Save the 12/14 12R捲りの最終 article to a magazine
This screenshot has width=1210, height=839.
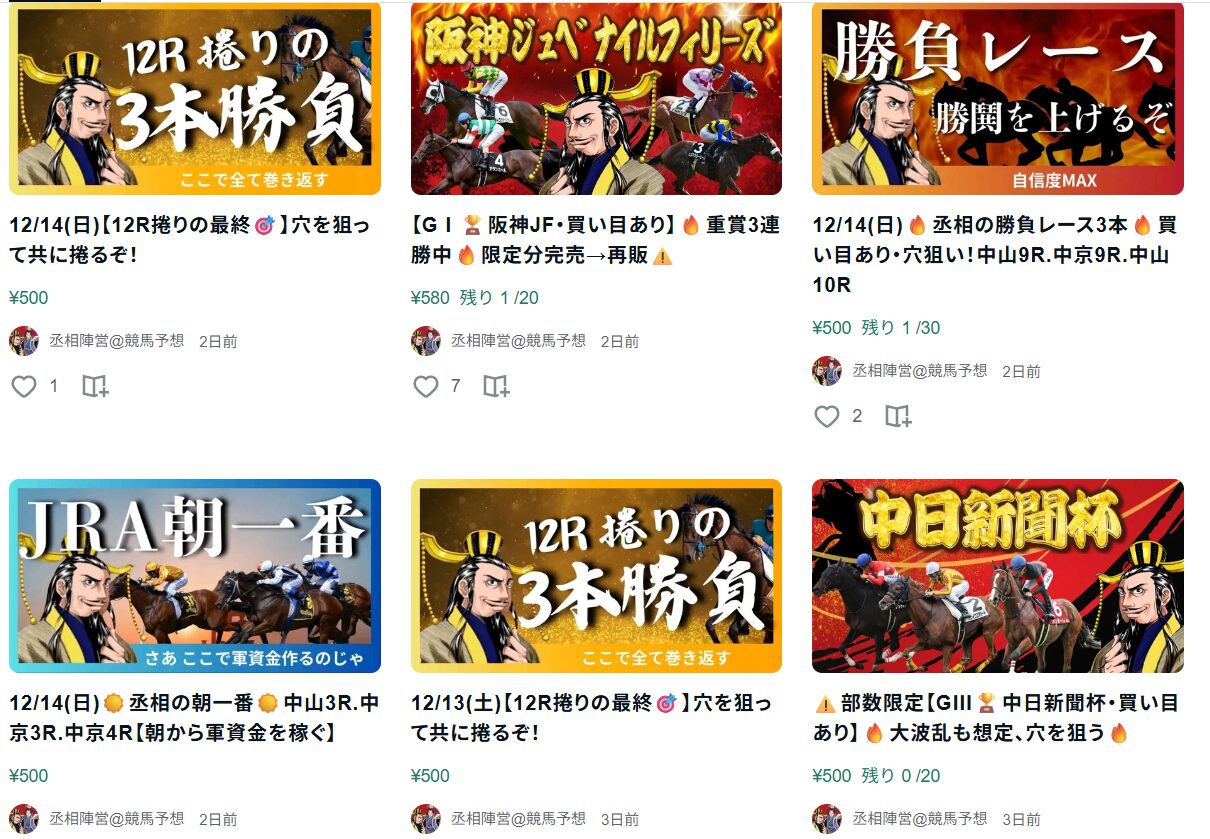[95, 386]
